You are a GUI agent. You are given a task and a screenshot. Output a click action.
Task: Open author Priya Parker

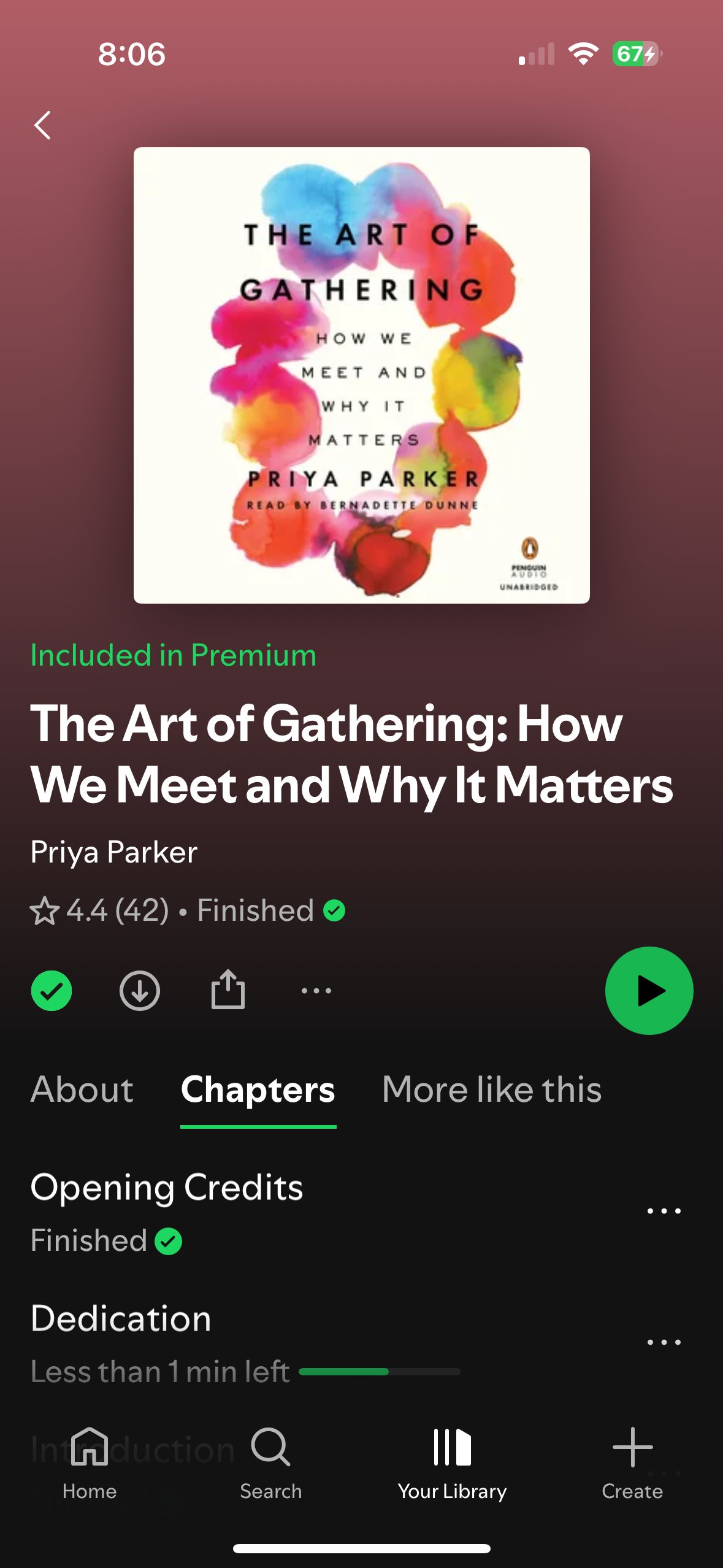[114, 852]
